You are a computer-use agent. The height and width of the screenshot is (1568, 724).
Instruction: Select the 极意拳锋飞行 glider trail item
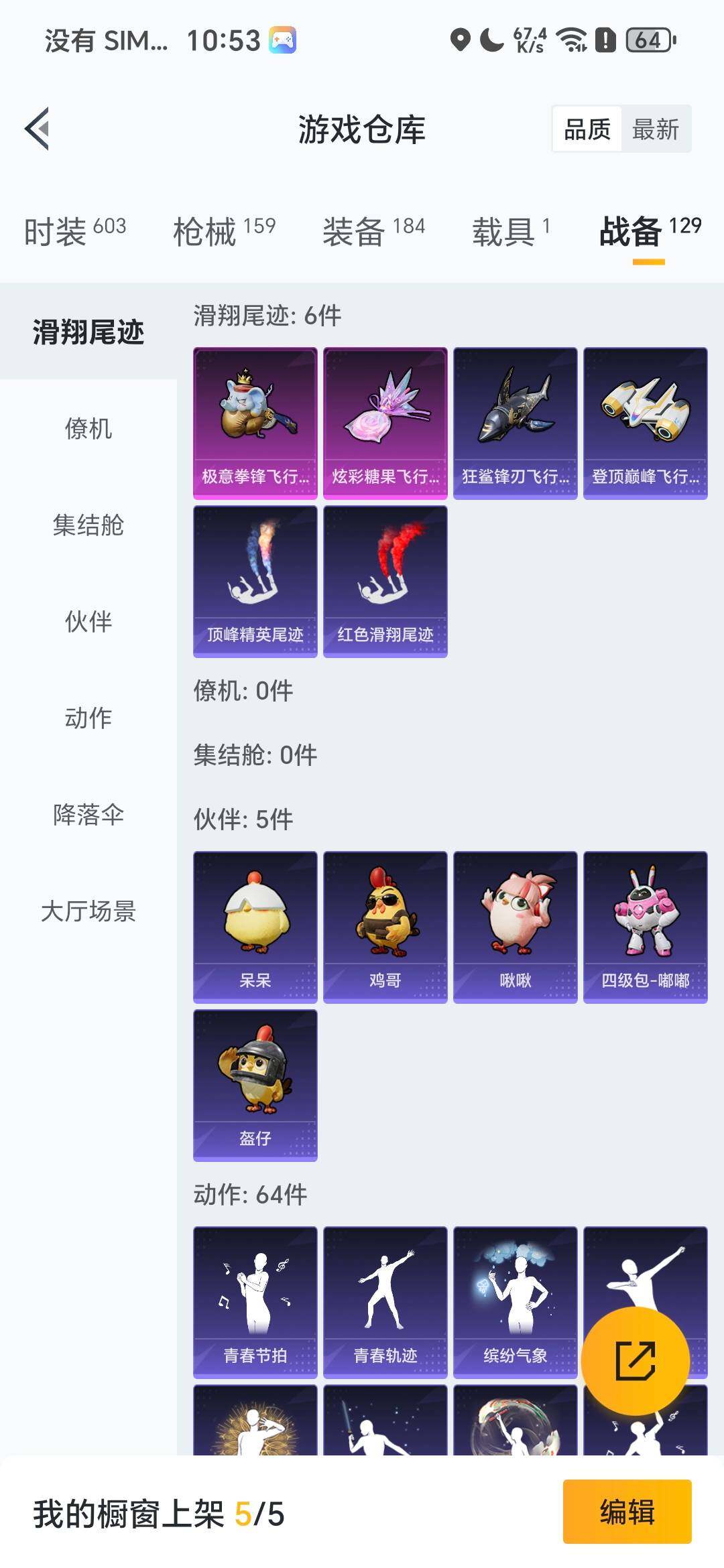(x=255, y=422)
